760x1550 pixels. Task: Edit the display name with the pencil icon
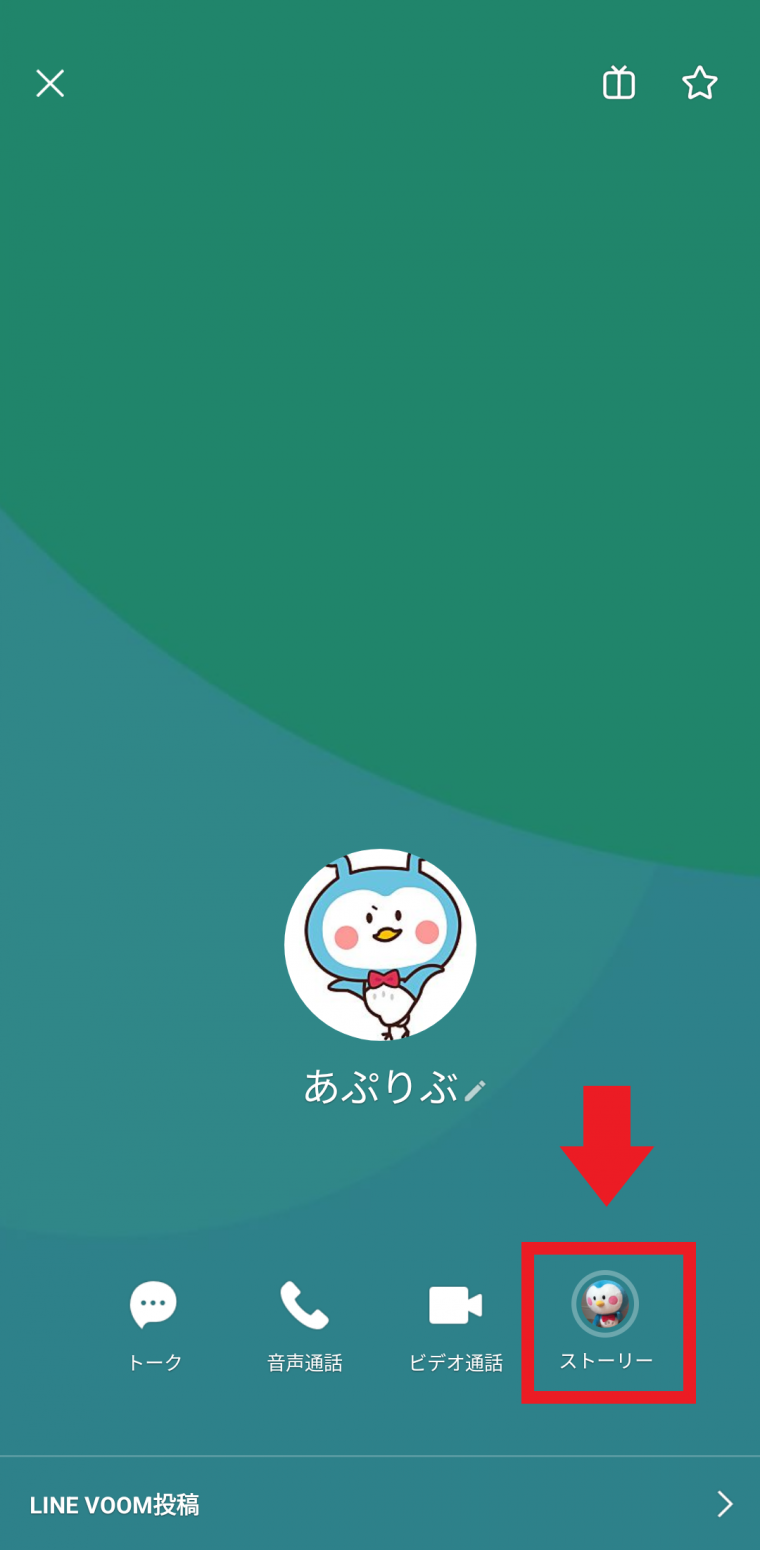pos(475,1090)
